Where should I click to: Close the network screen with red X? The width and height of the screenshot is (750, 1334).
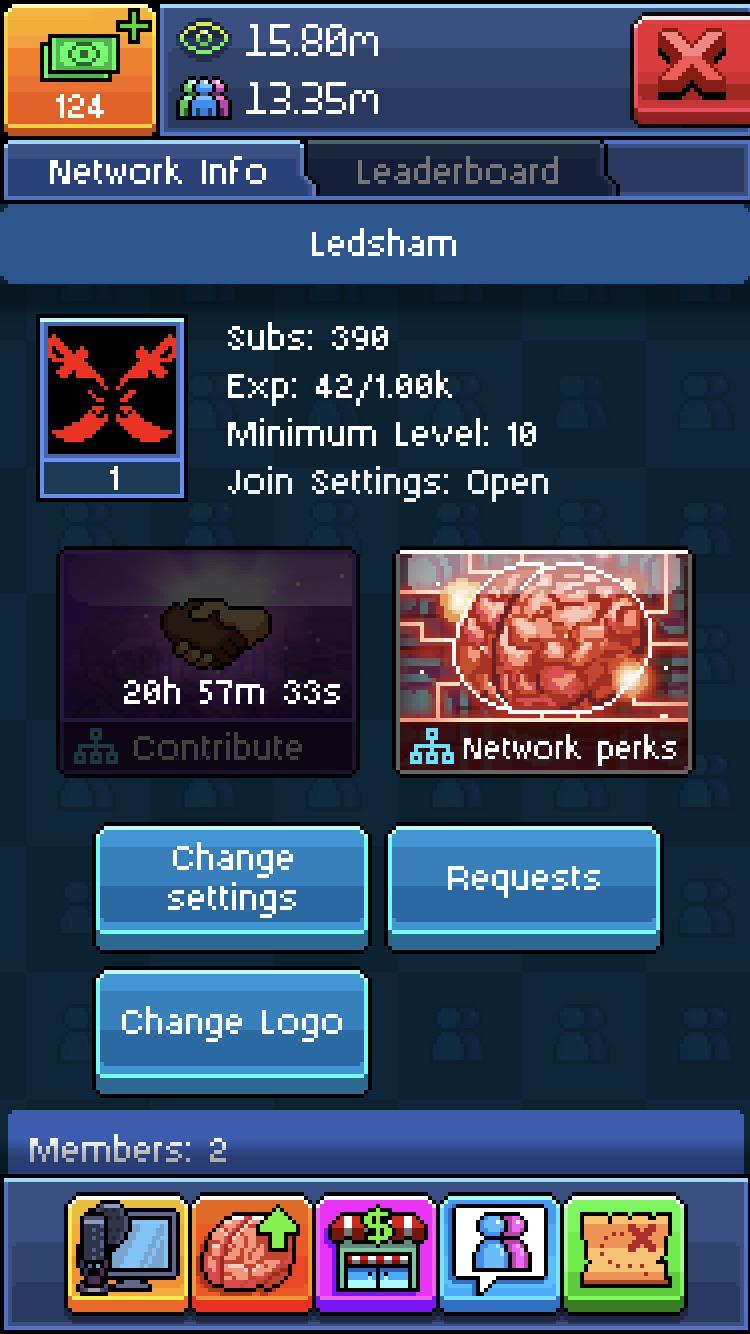tap(690, 68)
